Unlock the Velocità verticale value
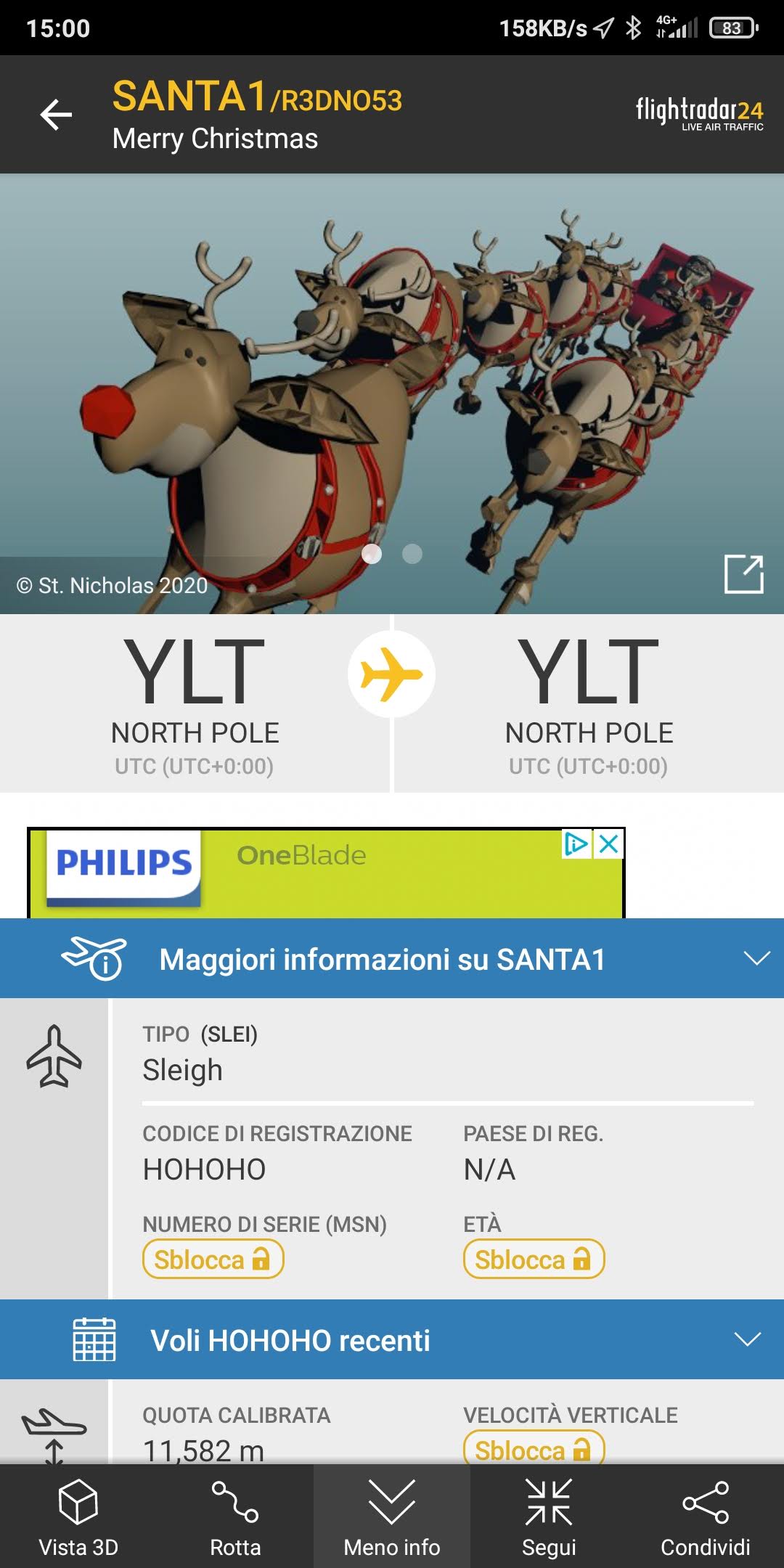Image resolution: width=784 pixels, height=1568 pixels. pos(534,1449)
